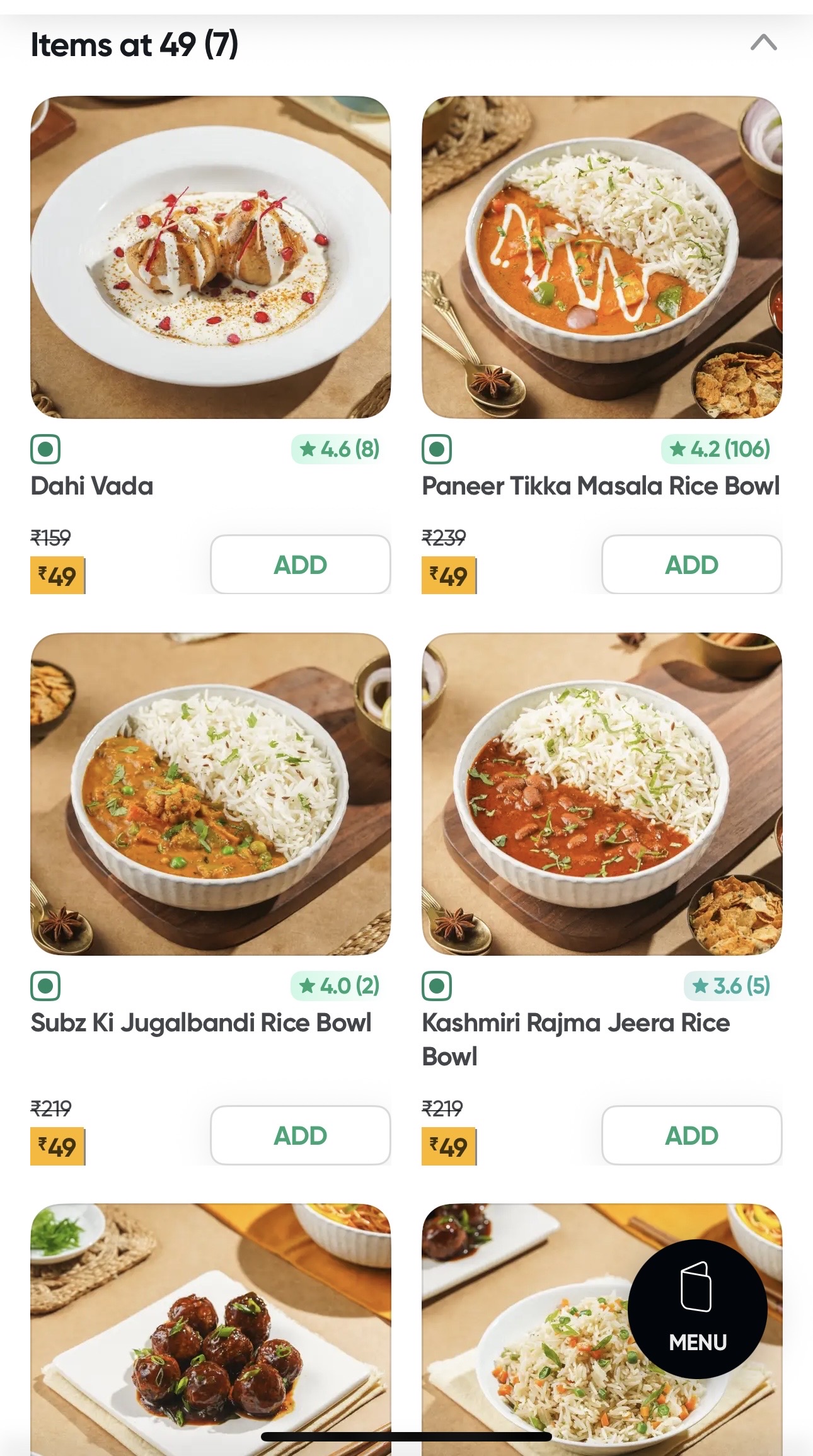Open Subz Ki Jugalbandi Rice Bowl photo
The image size is (813, 1456).
(x=210, y=794)
